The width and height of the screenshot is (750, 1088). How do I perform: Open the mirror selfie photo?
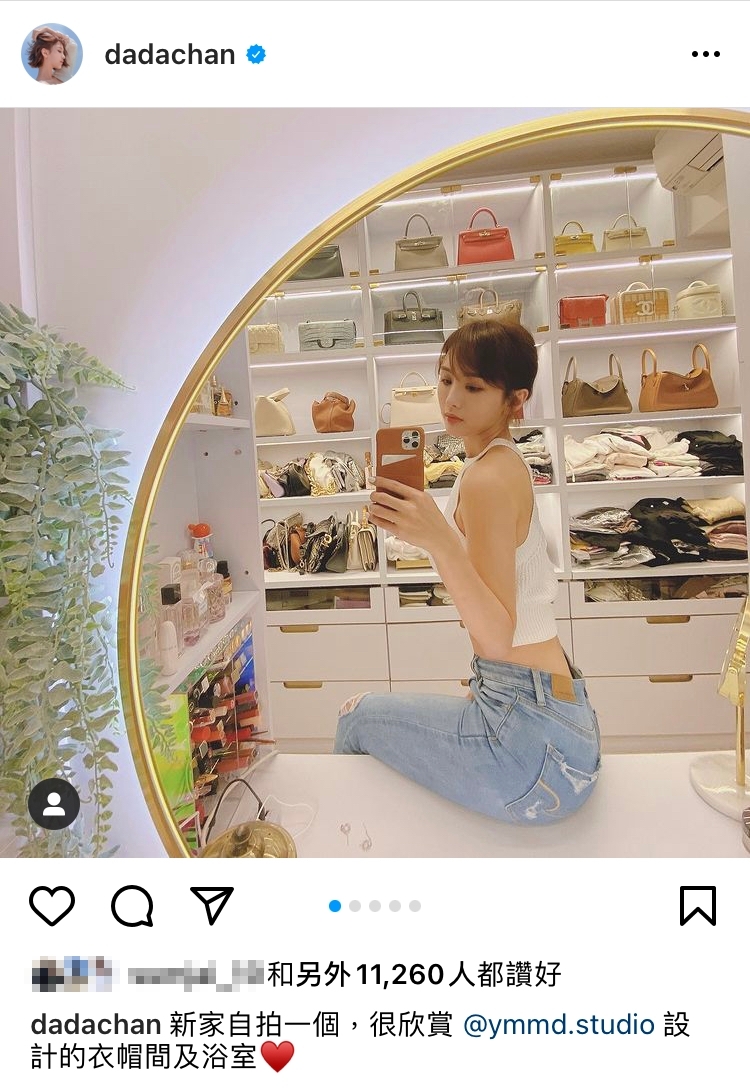(x=400, y=480)
